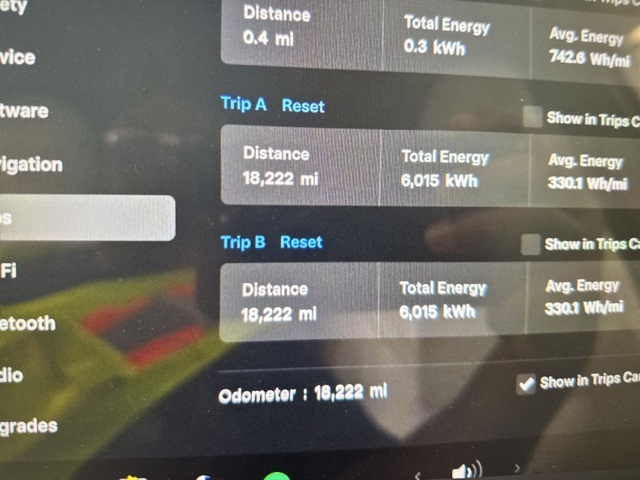The height and width of the screenshot is (480, 640).
Task: Open the Upgrades section
Action: [x=30, y=426]
